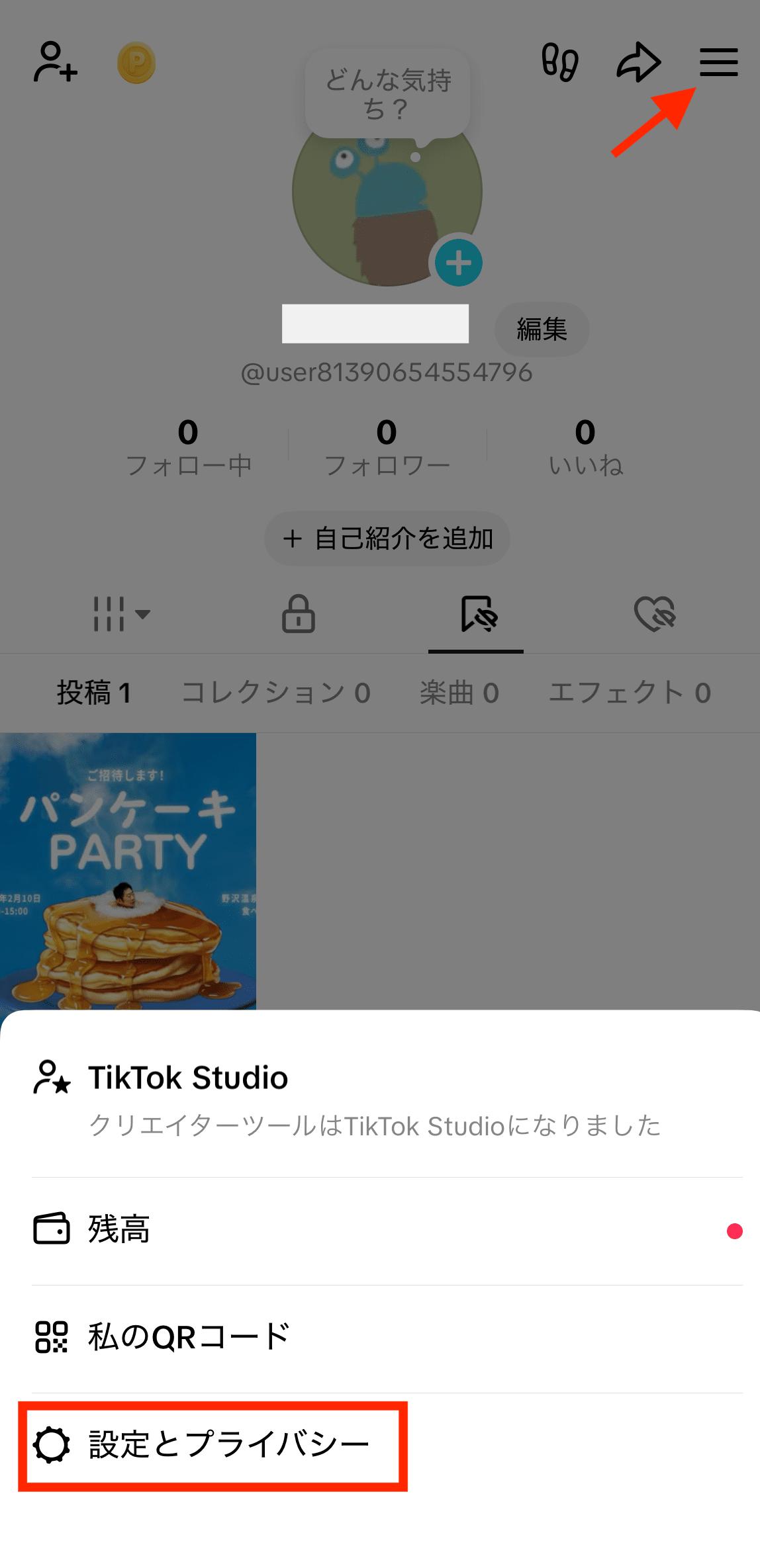This screenshot has width=760, height=1568.
Task: Select the reposts tab icon
Action: click(475, 615)
